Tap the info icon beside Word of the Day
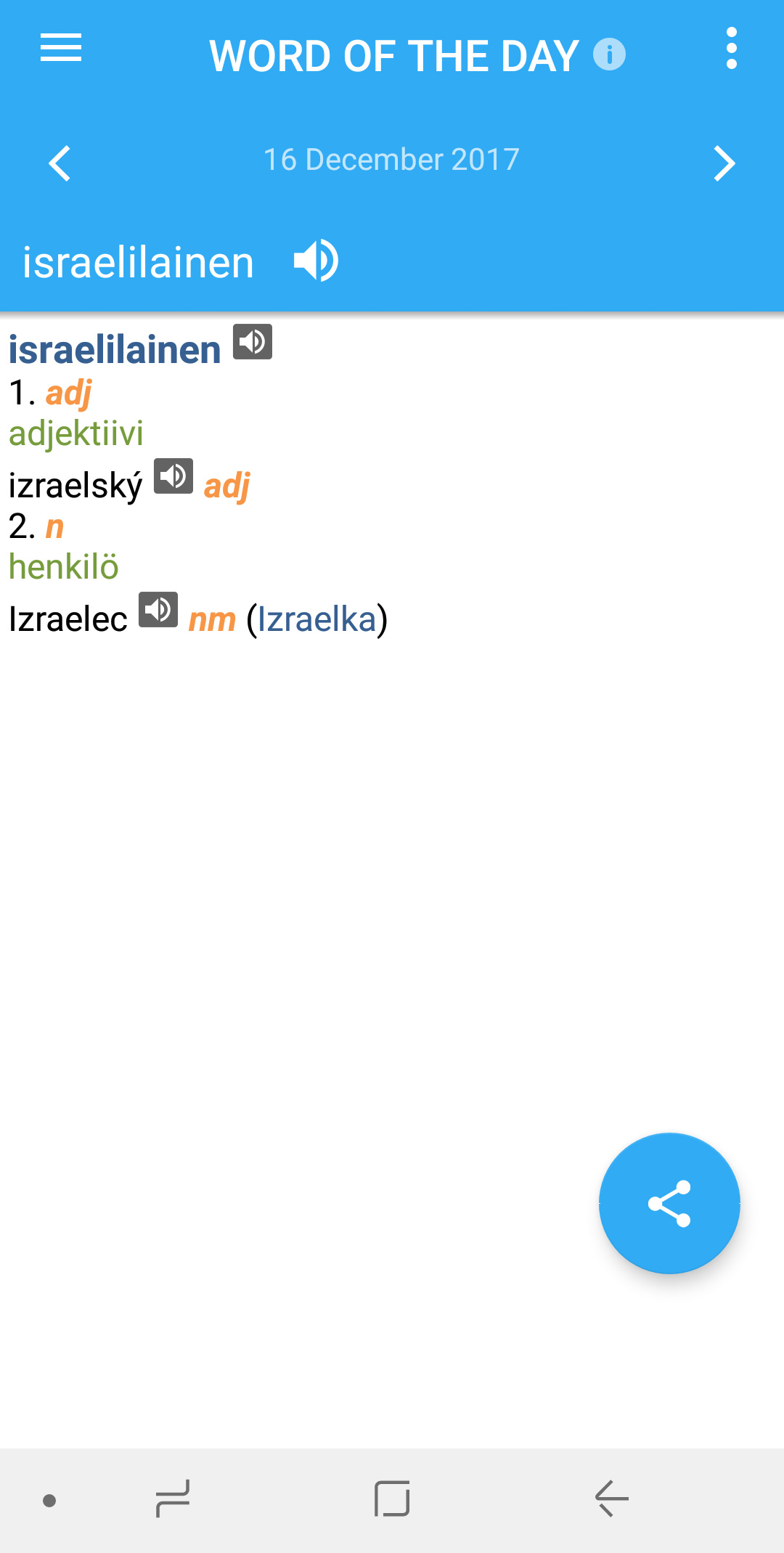The width and height of the screenshot is (784, 1553). pos(609,54)
